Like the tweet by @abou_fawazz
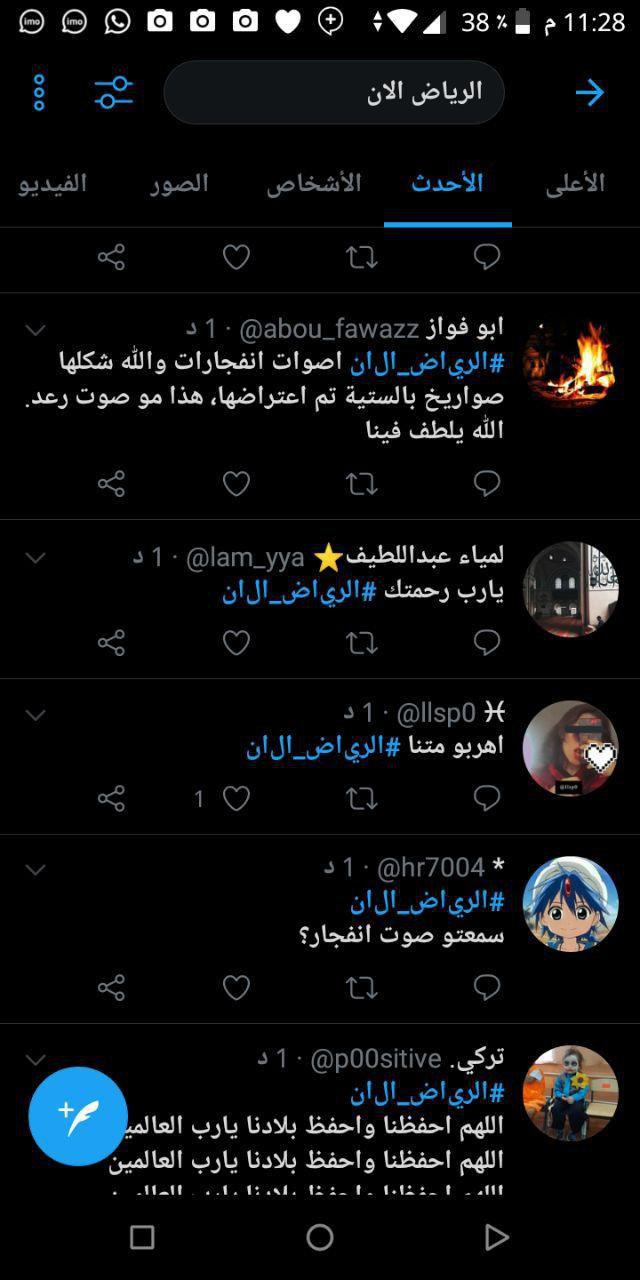The width and height of the screenshot is (640, 1280). coord(236,484)
